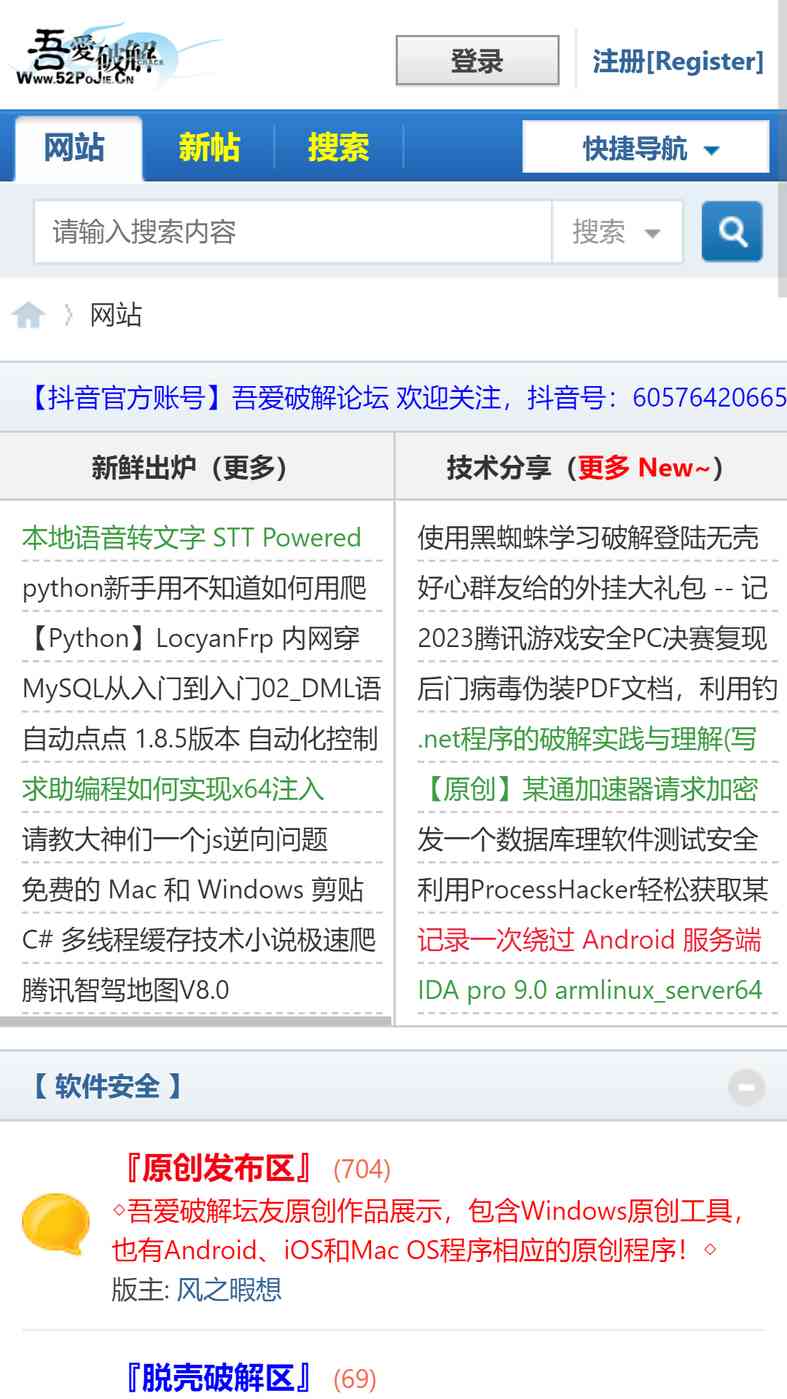Expand the 快捷导航 quick navigation dropdown
Viewport: 787px width, 1399px height.
tap(646, 148)
